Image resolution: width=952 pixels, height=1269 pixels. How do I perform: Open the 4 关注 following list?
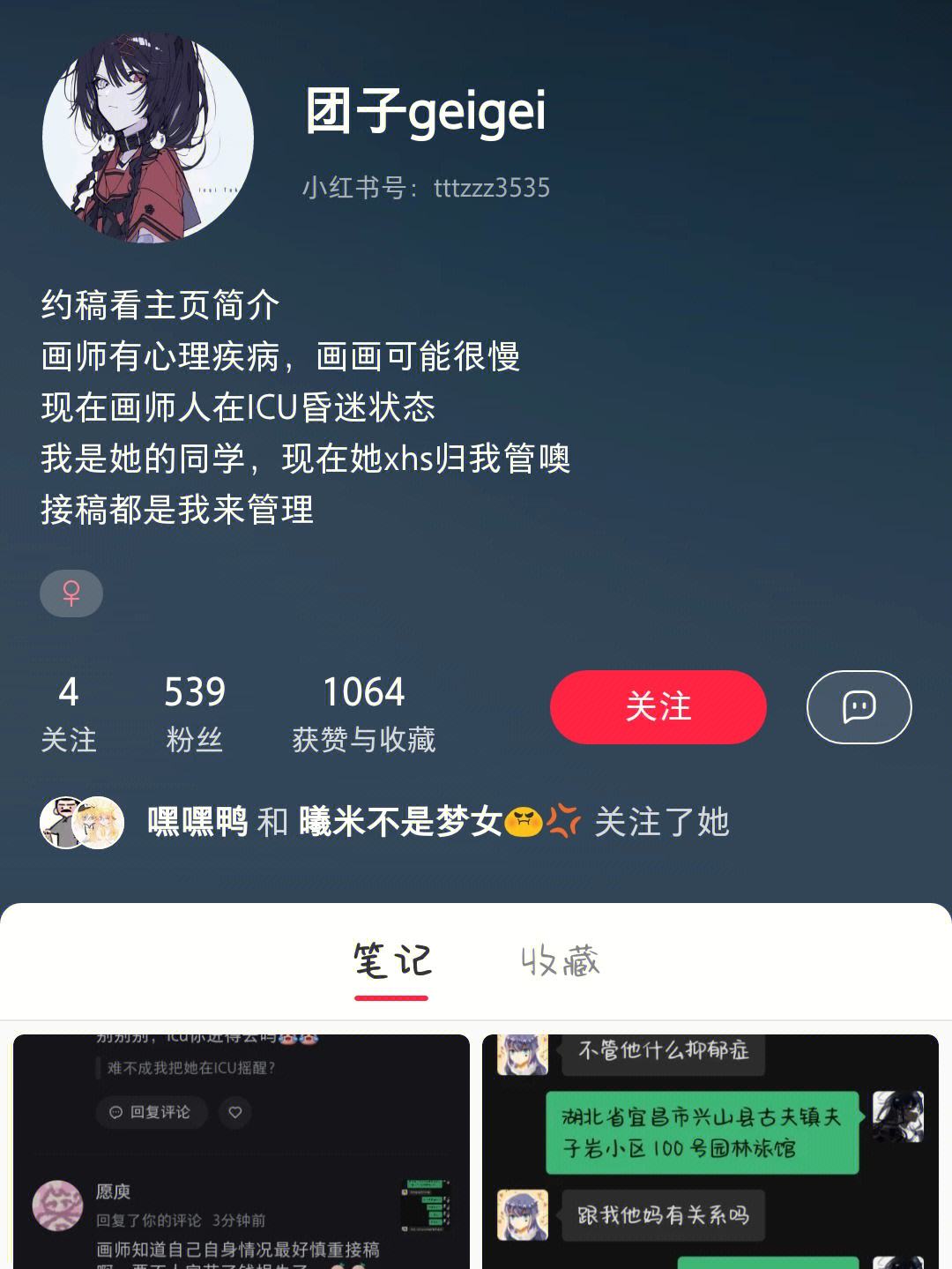[69, 714]
